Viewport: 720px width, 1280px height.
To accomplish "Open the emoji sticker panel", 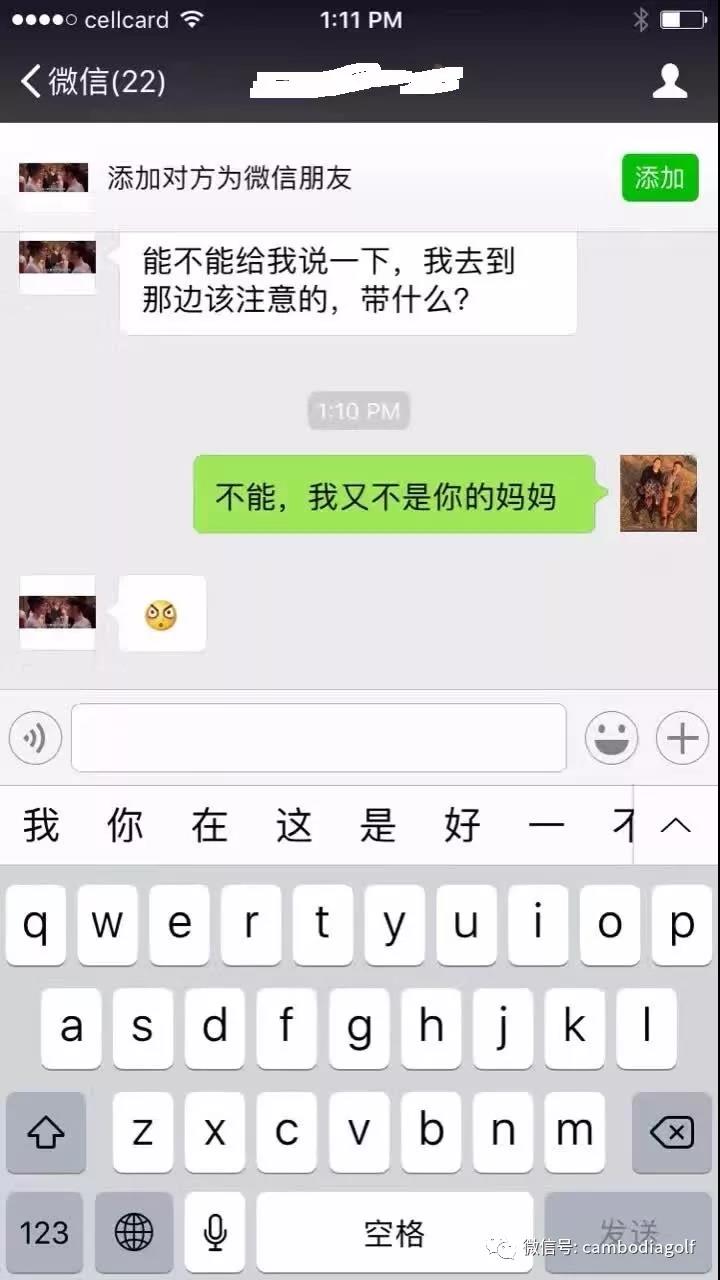I will (611, 739).
